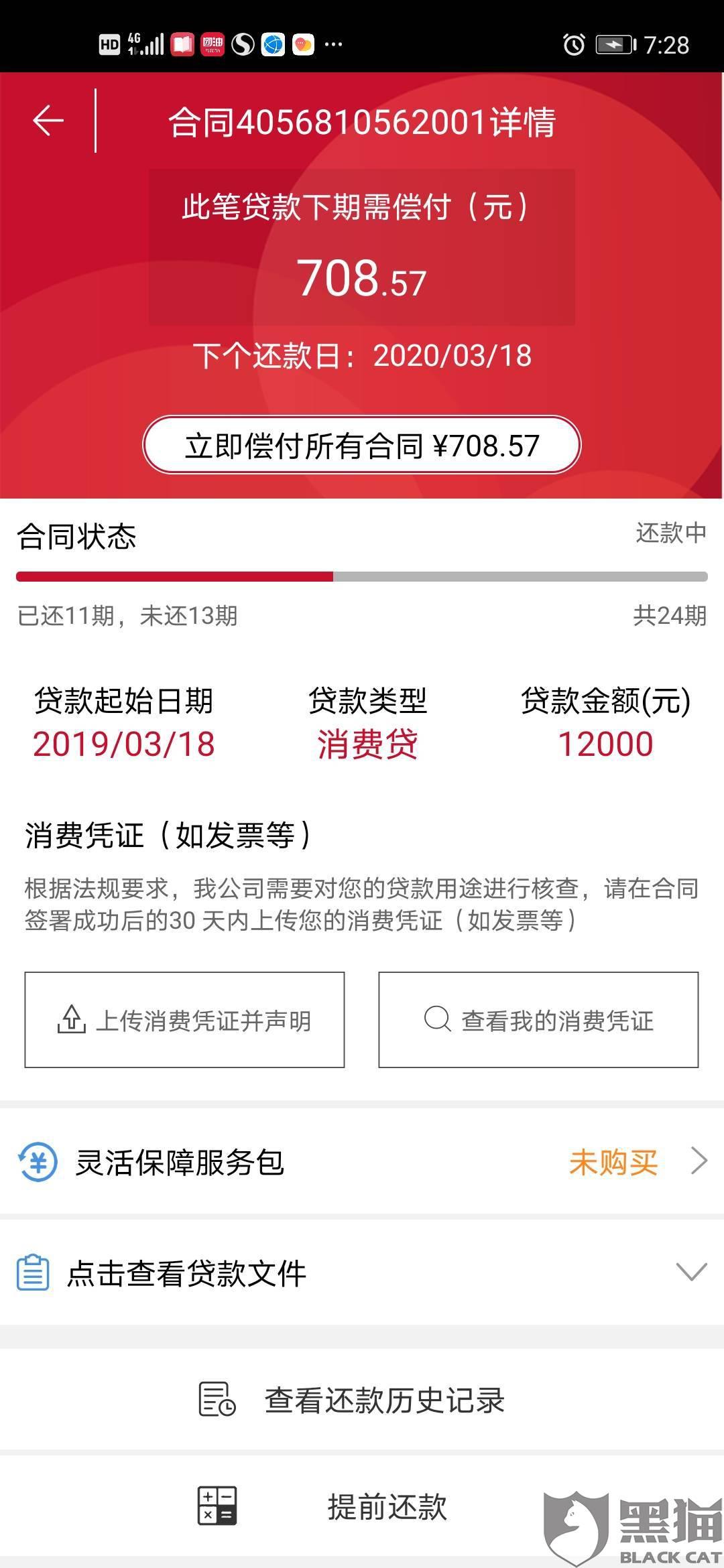This screenshot has height=1568, width=724.
Task: Select 提前还款 option
Action: point(362,1508)
